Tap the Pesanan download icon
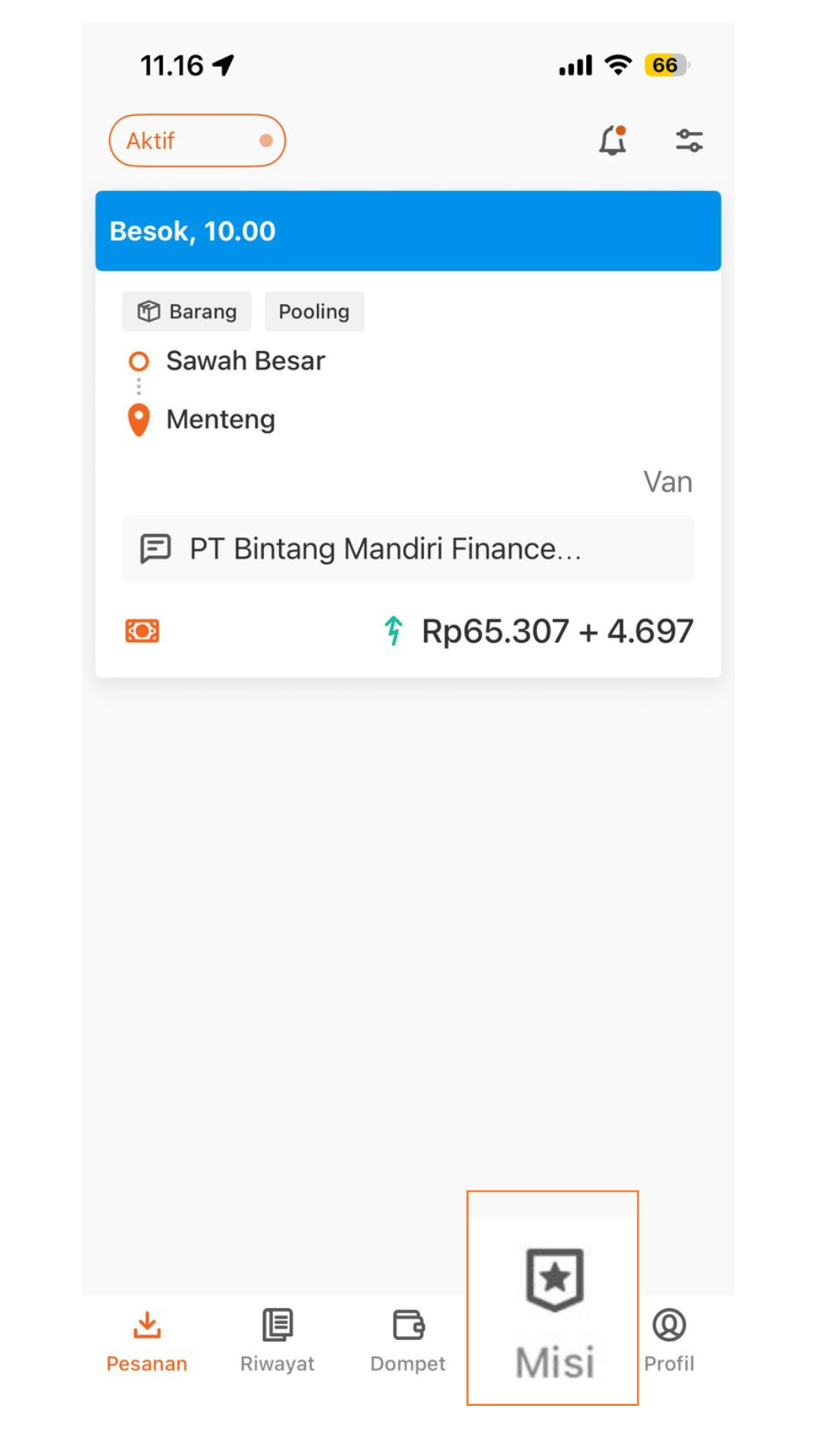This screenshot has height=1456, width=819. 147,1327
